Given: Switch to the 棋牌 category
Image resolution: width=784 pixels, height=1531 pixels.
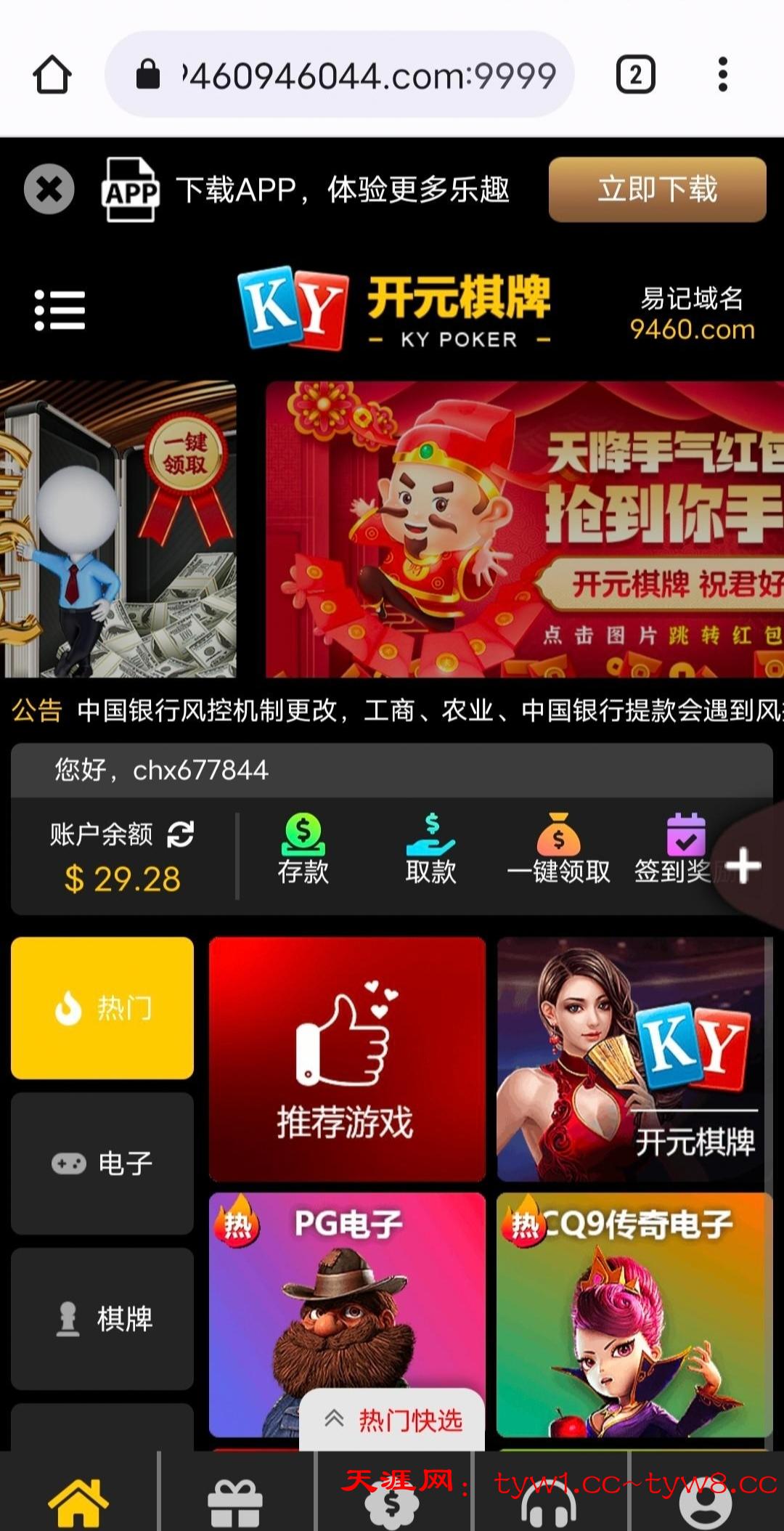Looking at the screenshot, I should pos(102,1319).
